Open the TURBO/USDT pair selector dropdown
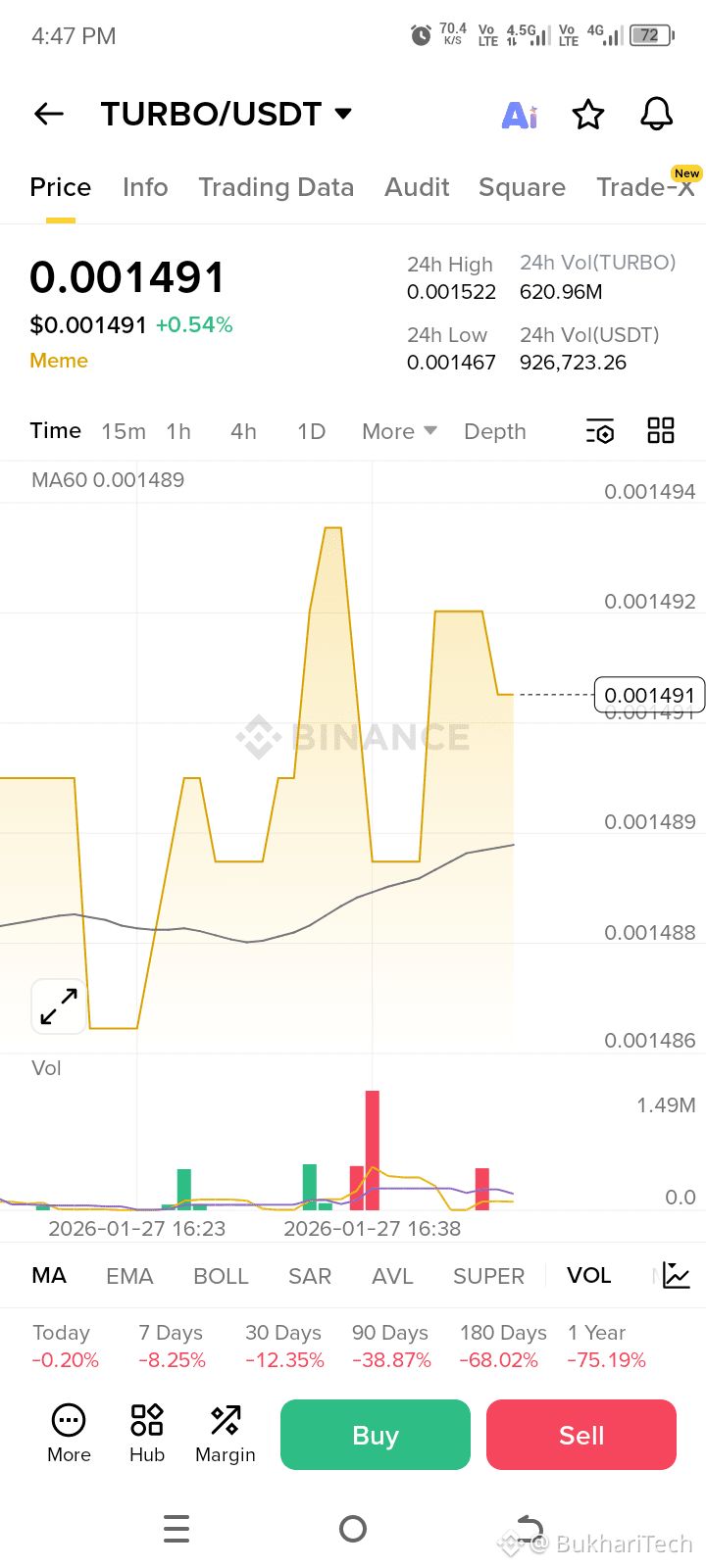 point(227,113)
